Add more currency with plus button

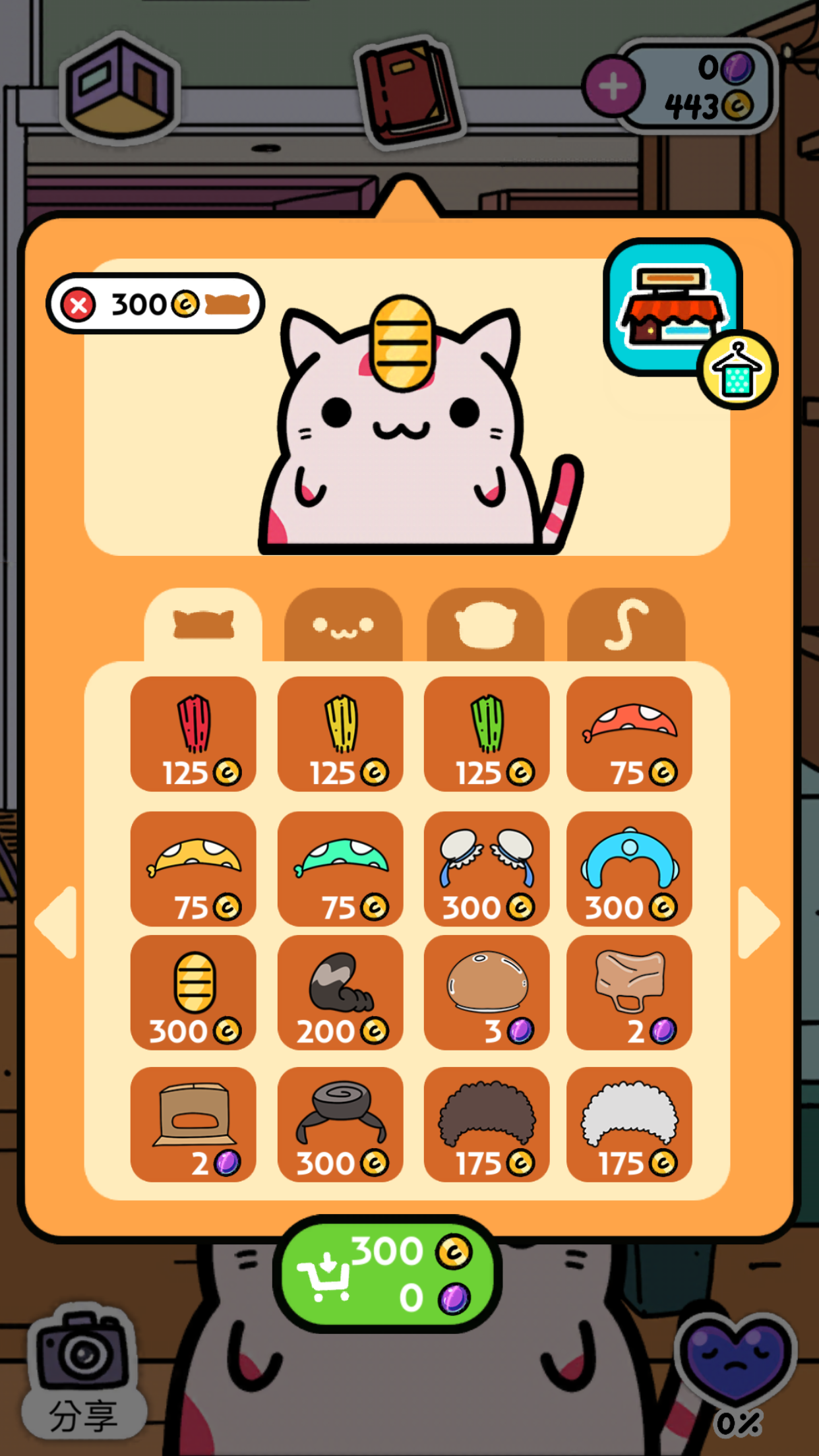[613, 86]
